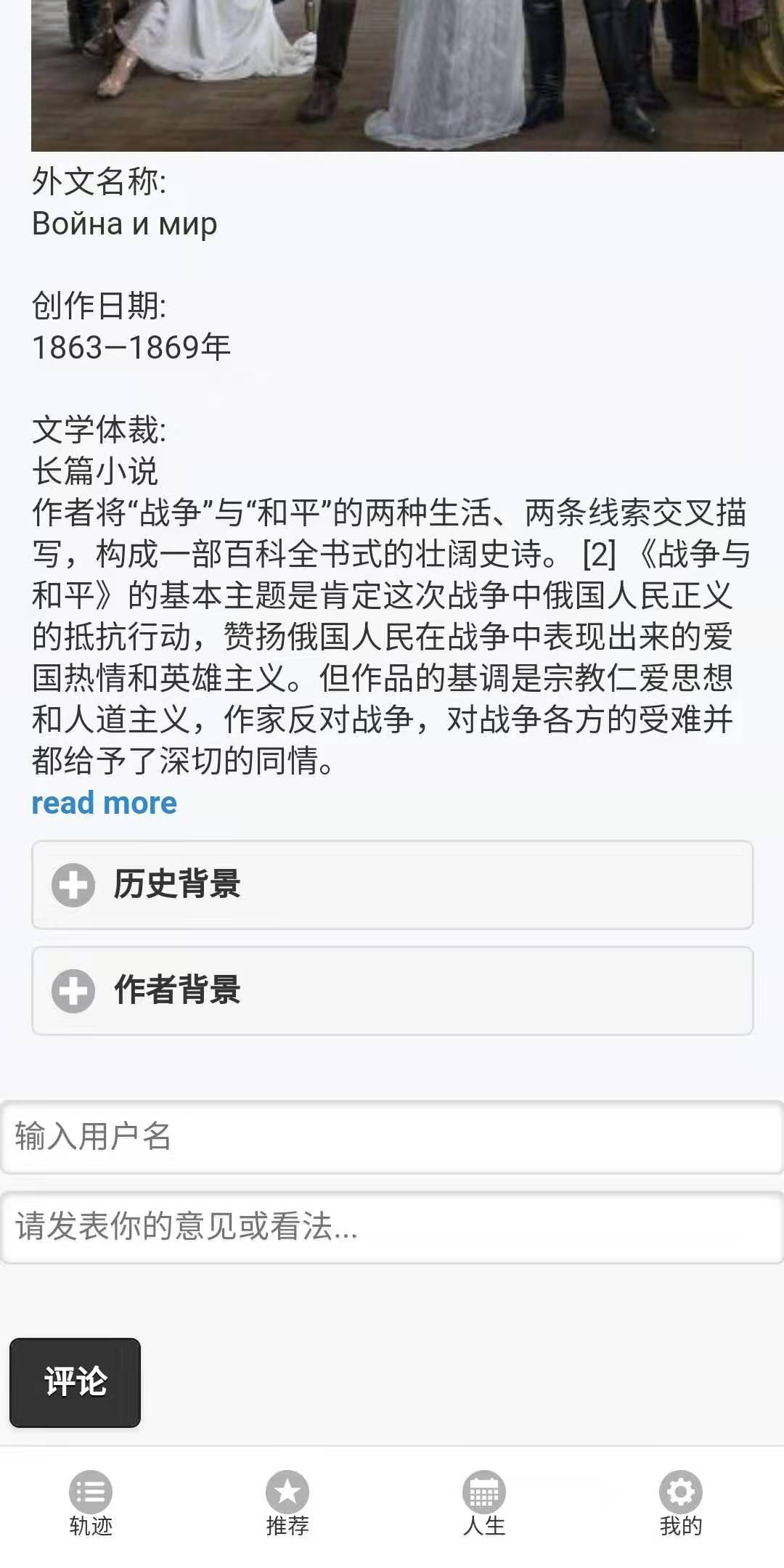Tap the blue read more link
Image resolution: width=784 pixels, height=1568 pixels.
click(104, 803)
